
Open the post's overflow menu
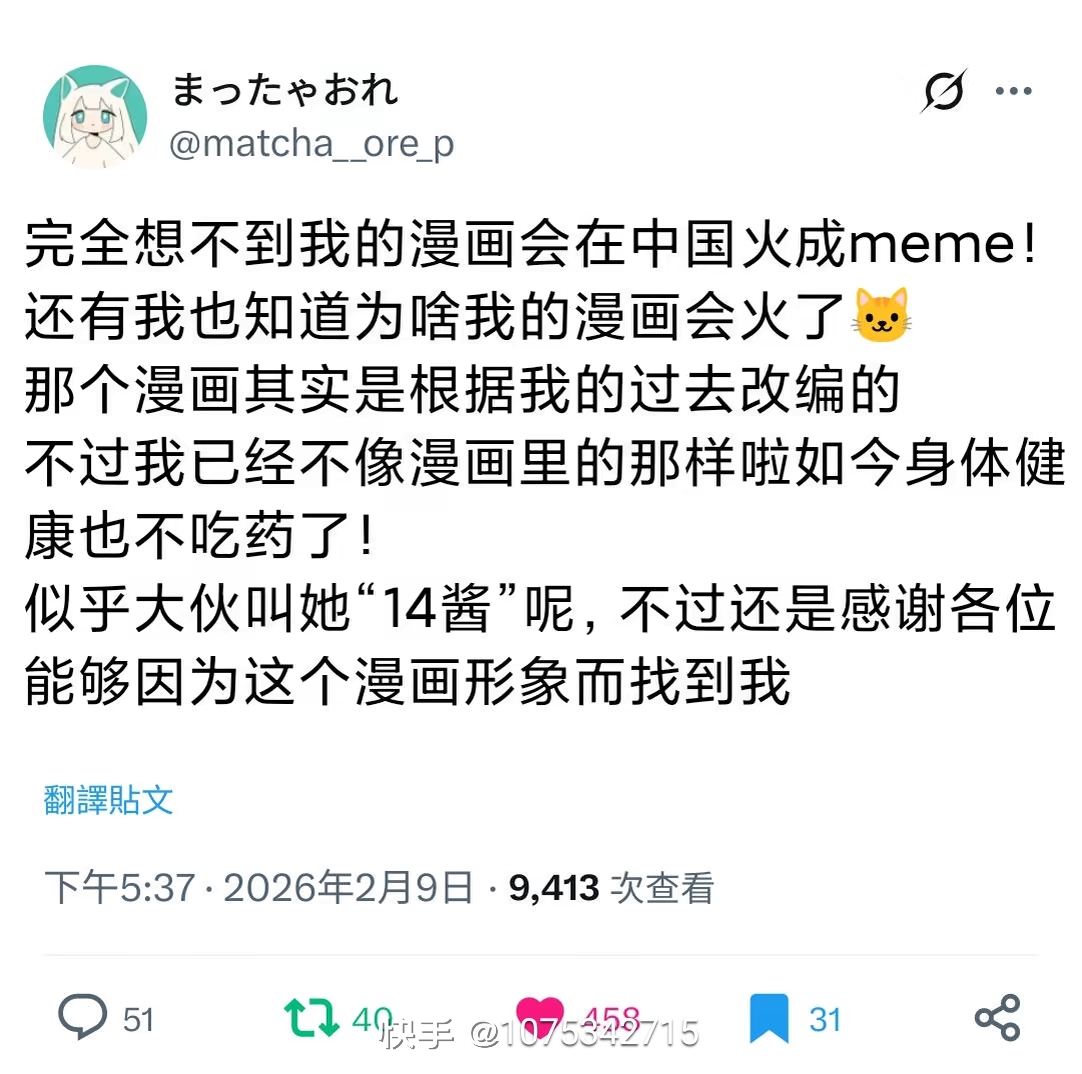point(1012,91)
